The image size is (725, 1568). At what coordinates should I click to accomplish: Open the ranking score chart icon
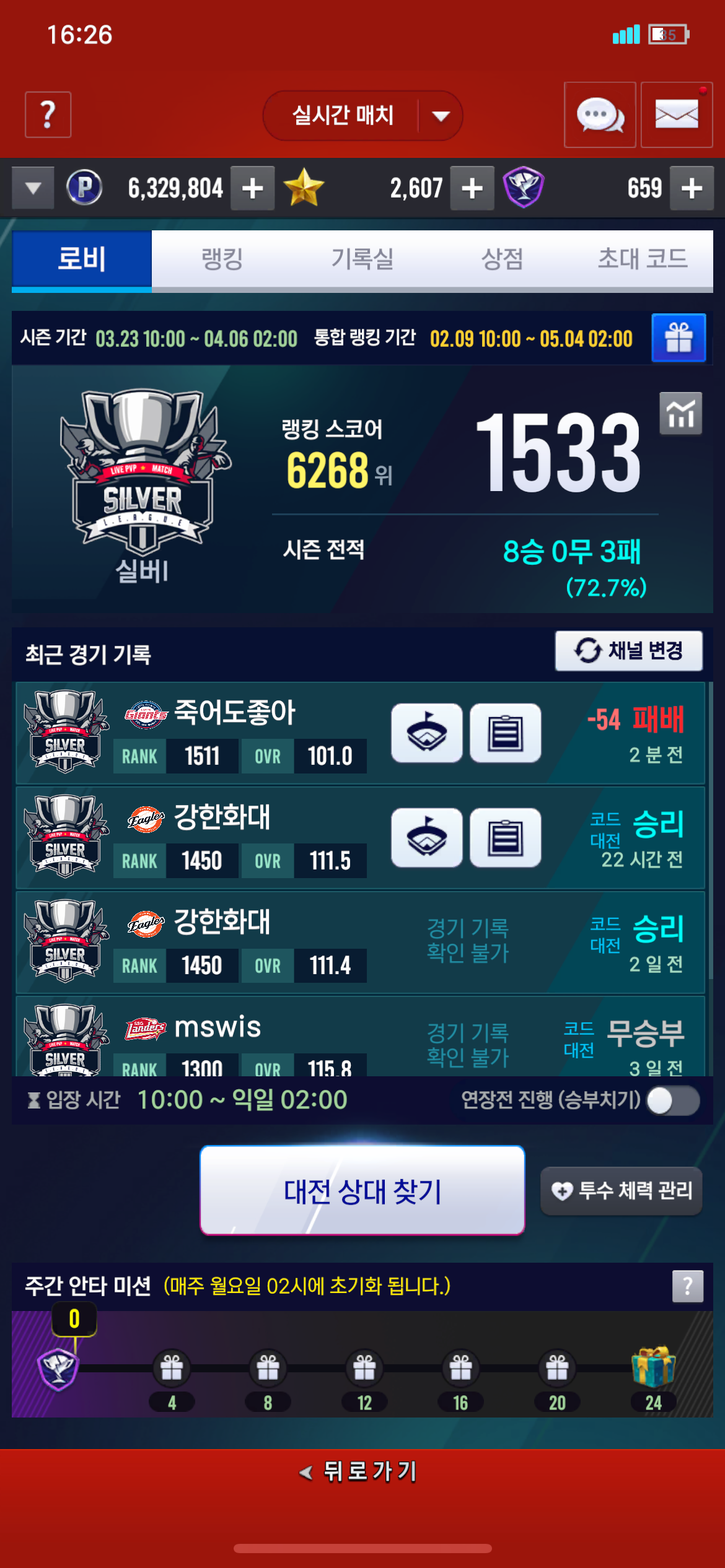tap(680, 414)
